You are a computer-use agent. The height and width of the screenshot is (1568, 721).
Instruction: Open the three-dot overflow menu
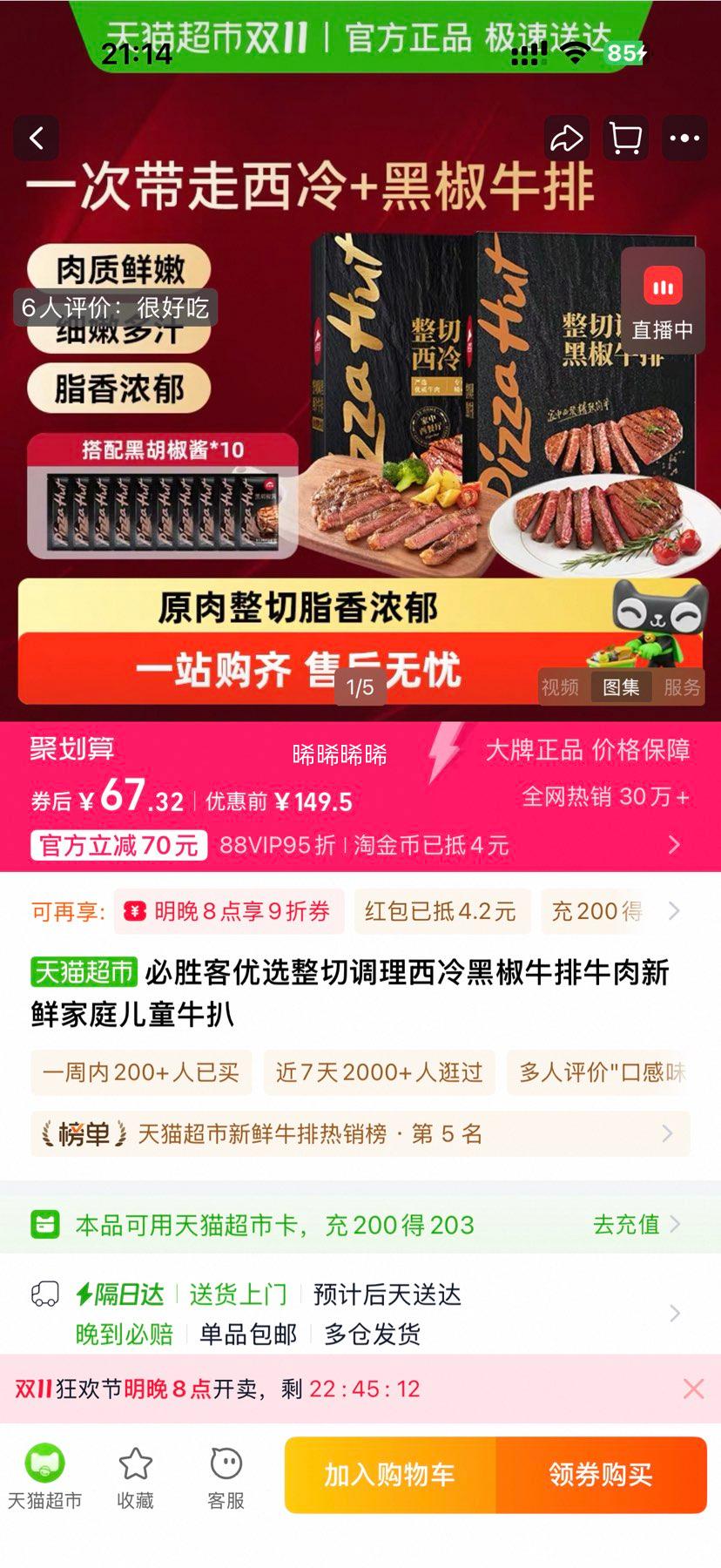click(684, 138)
